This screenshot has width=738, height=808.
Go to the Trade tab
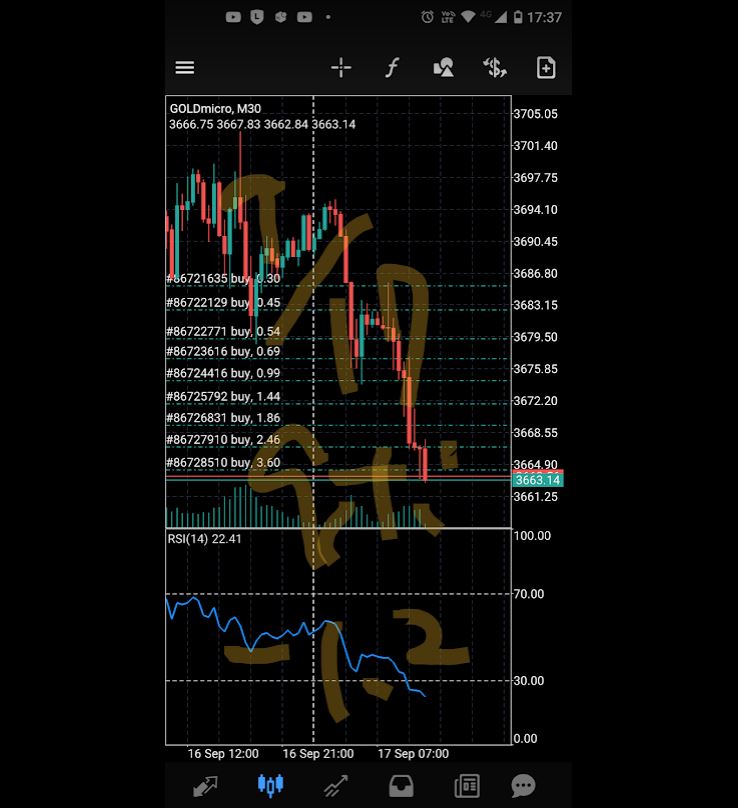click(336, 786)
